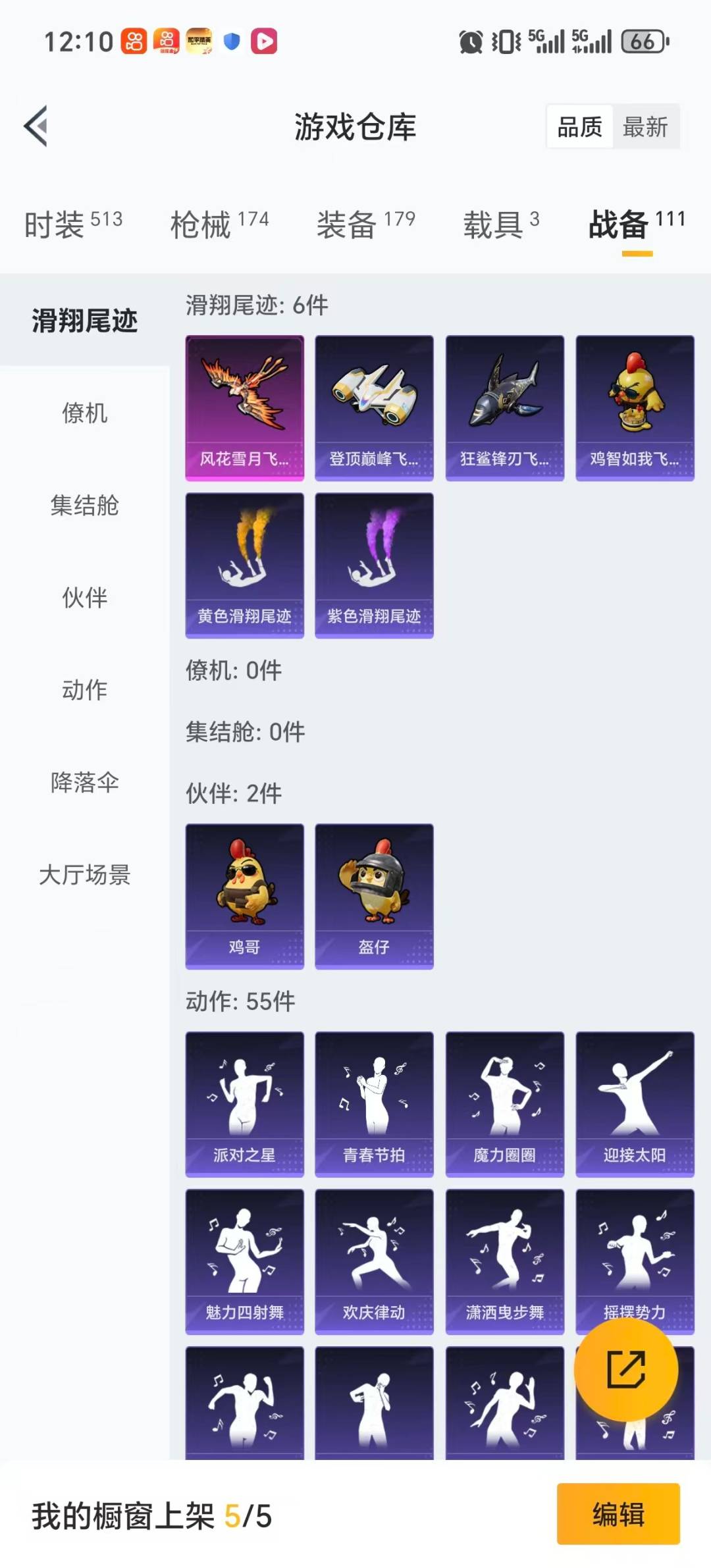Image resolution: width=711 pixels, height=1568 pixels.
Task: Choose the 黄色滑翔尾迹 yellow trail
Action: [244, 564]
